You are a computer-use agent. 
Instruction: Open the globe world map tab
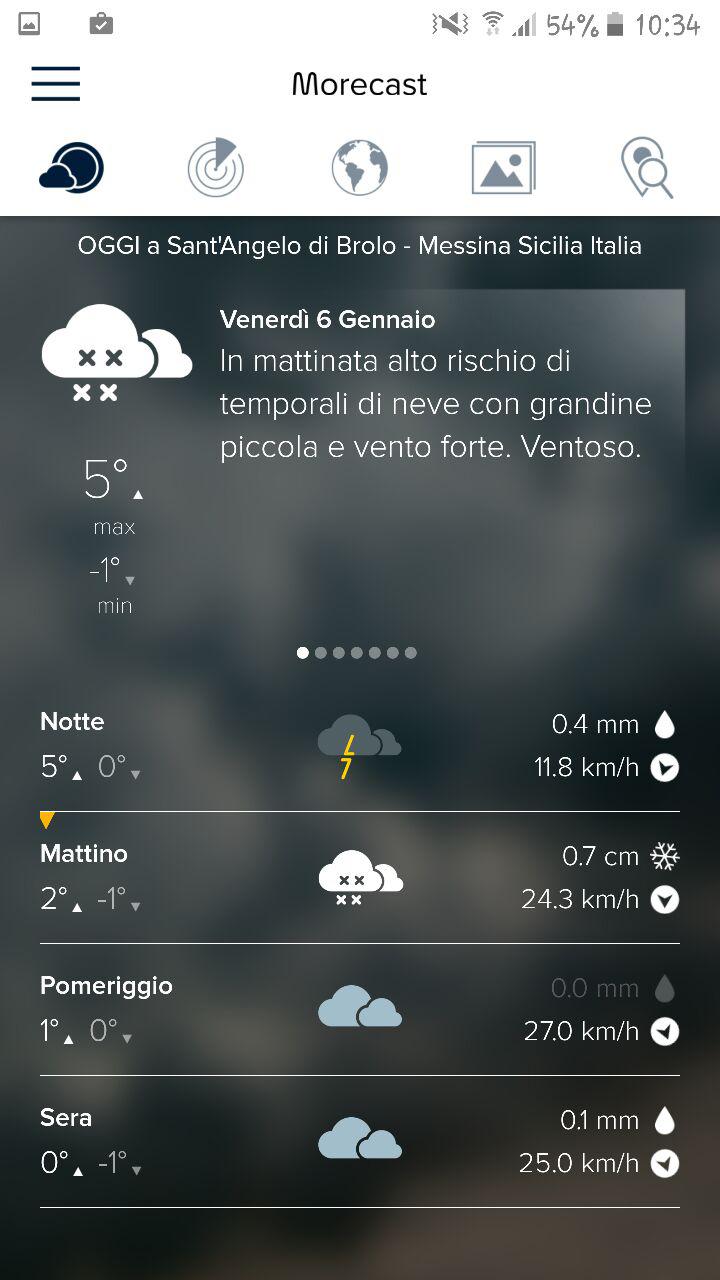pyautogui.click(x=360, y=168)
